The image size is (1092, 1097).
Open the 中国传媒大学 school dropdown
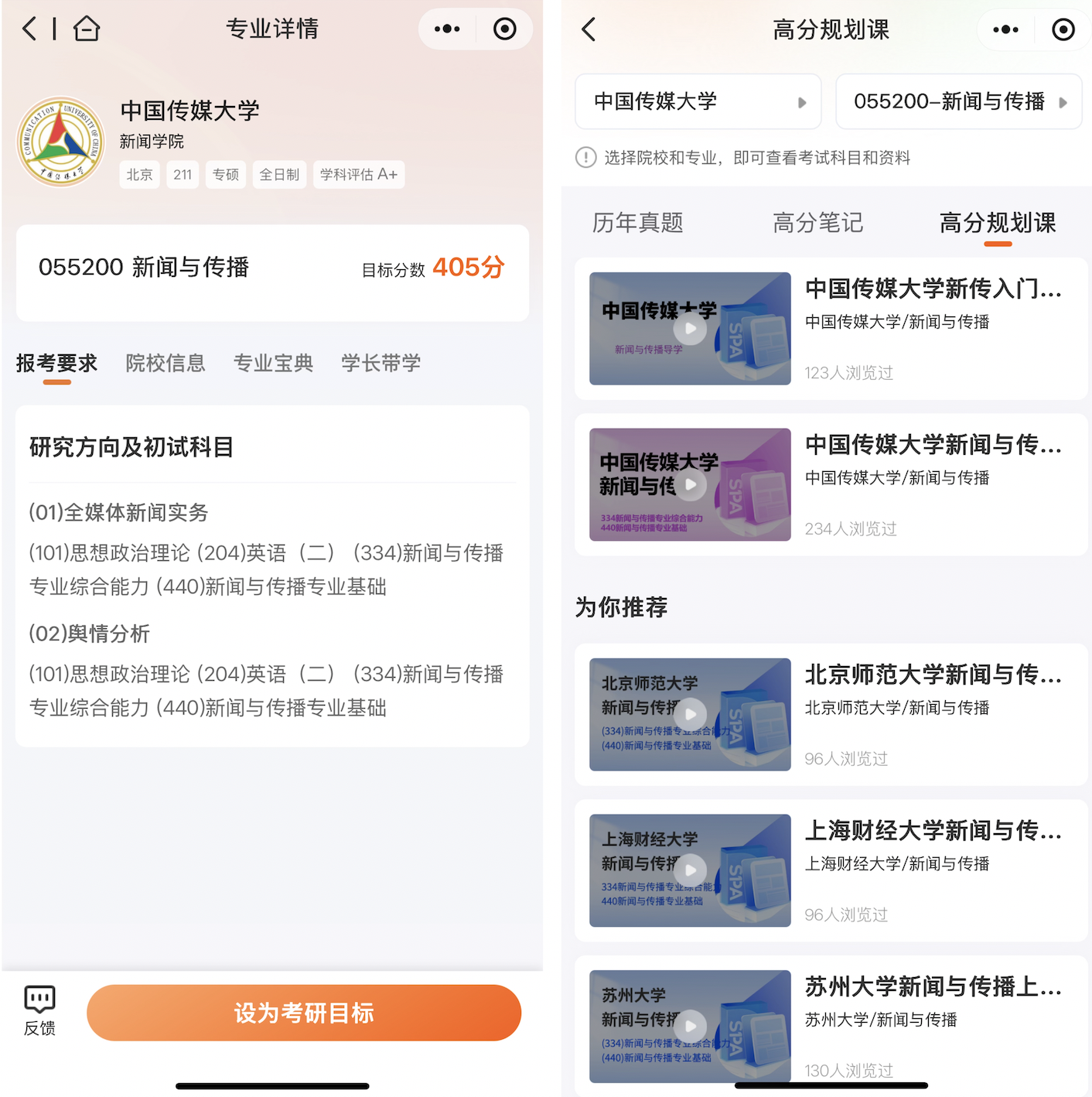[x=698, y=101]
